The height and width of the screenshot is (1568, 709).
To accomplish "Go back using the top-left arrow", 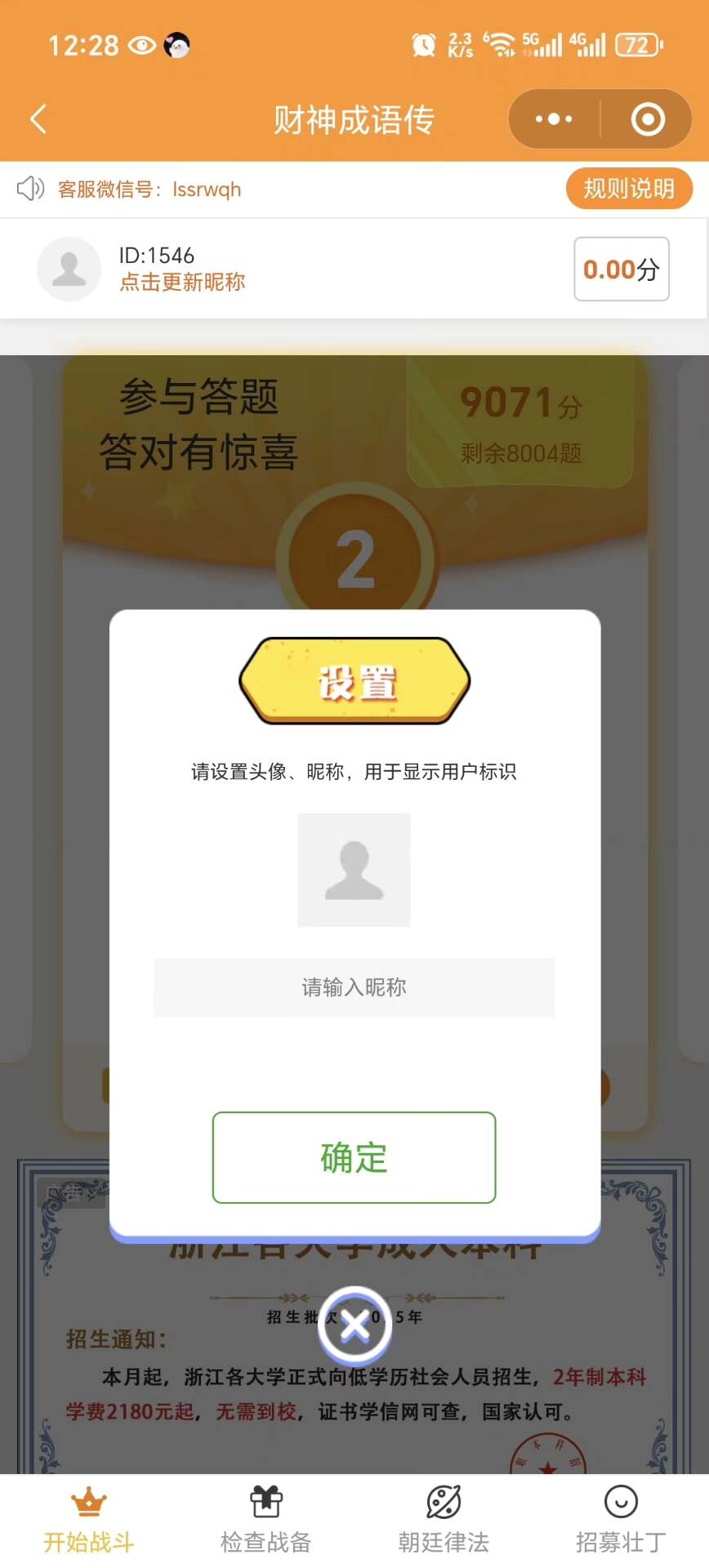I will click(x=38, y=119).
